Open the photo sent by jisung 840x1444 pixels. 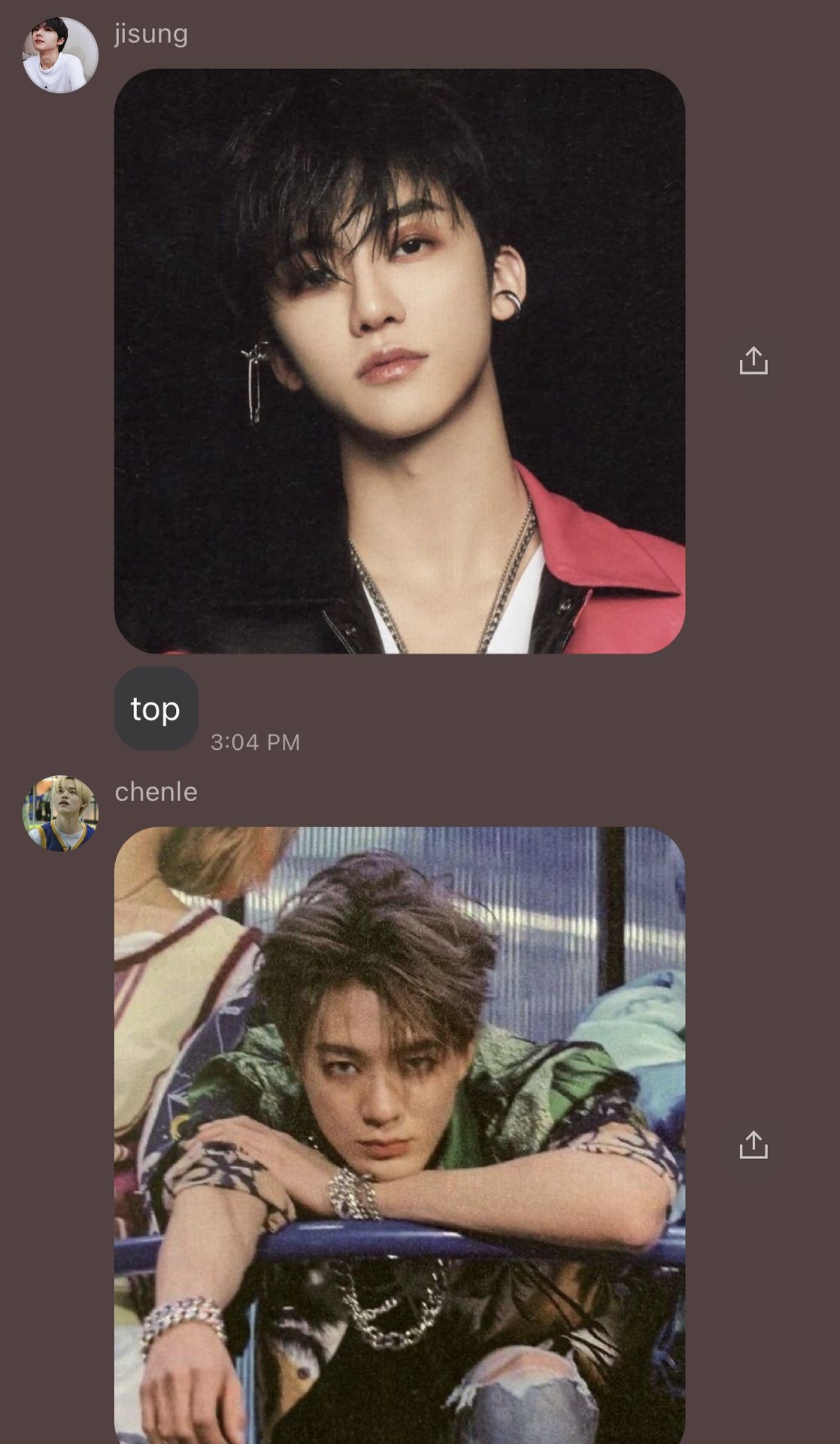point(399,361)
